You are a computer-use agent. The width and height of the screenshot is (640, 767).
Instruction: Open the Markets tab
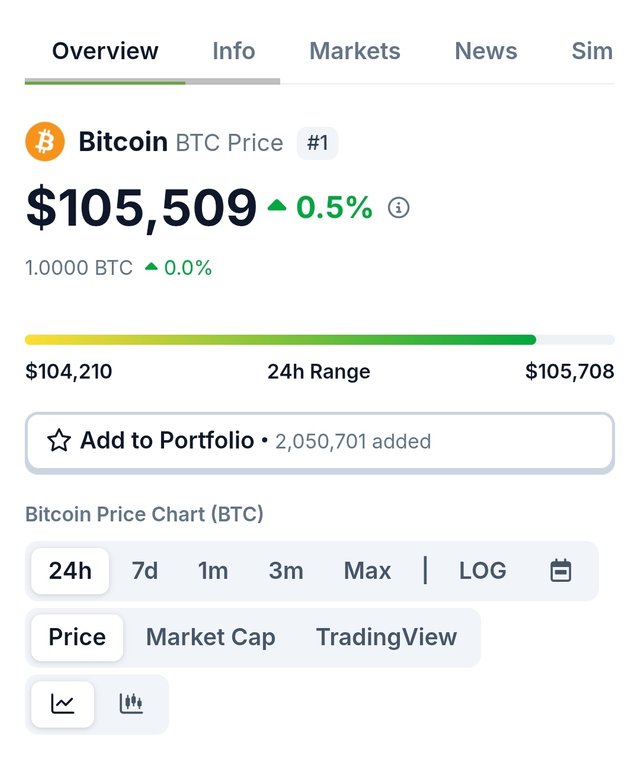(x=354, y=51)
